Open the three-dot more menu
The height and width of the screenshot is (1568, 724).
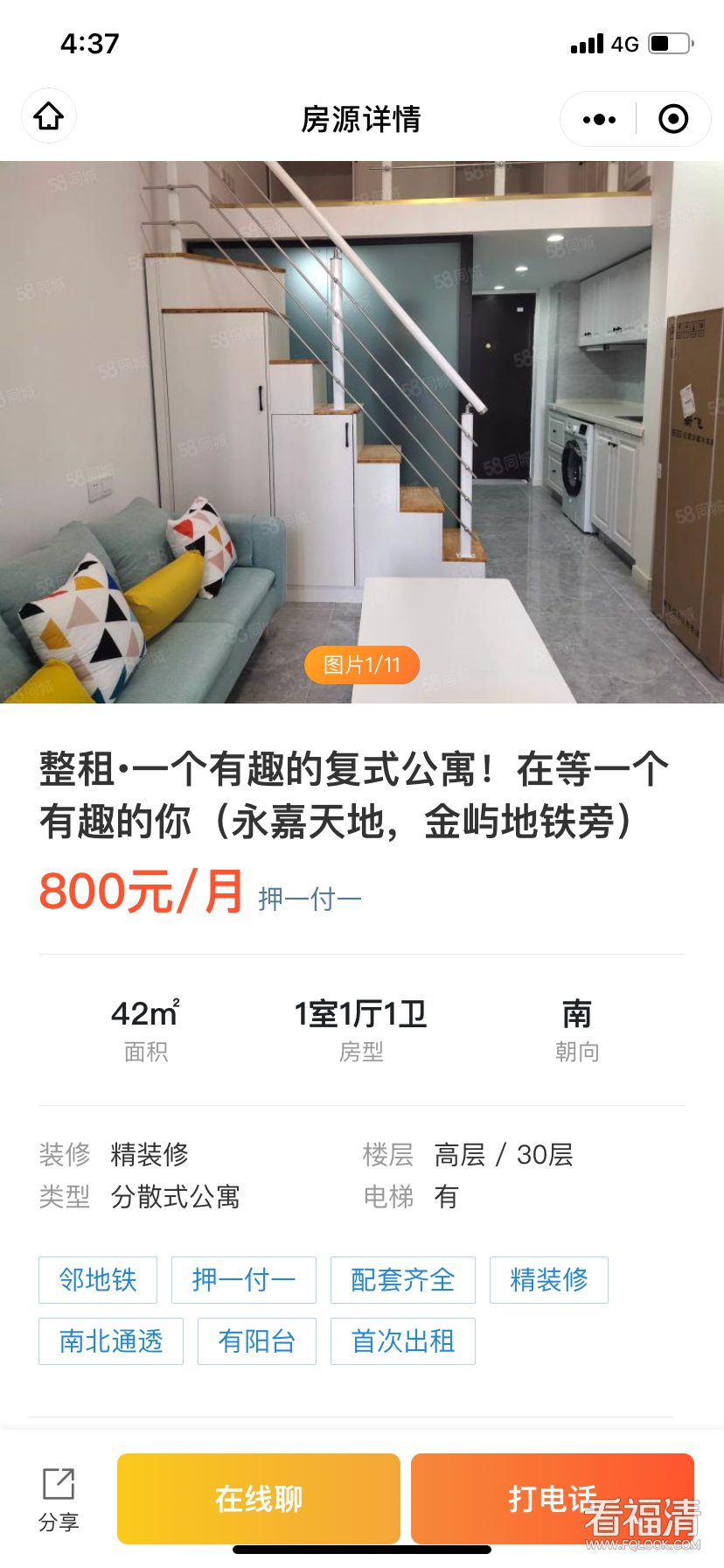[599, 119]
